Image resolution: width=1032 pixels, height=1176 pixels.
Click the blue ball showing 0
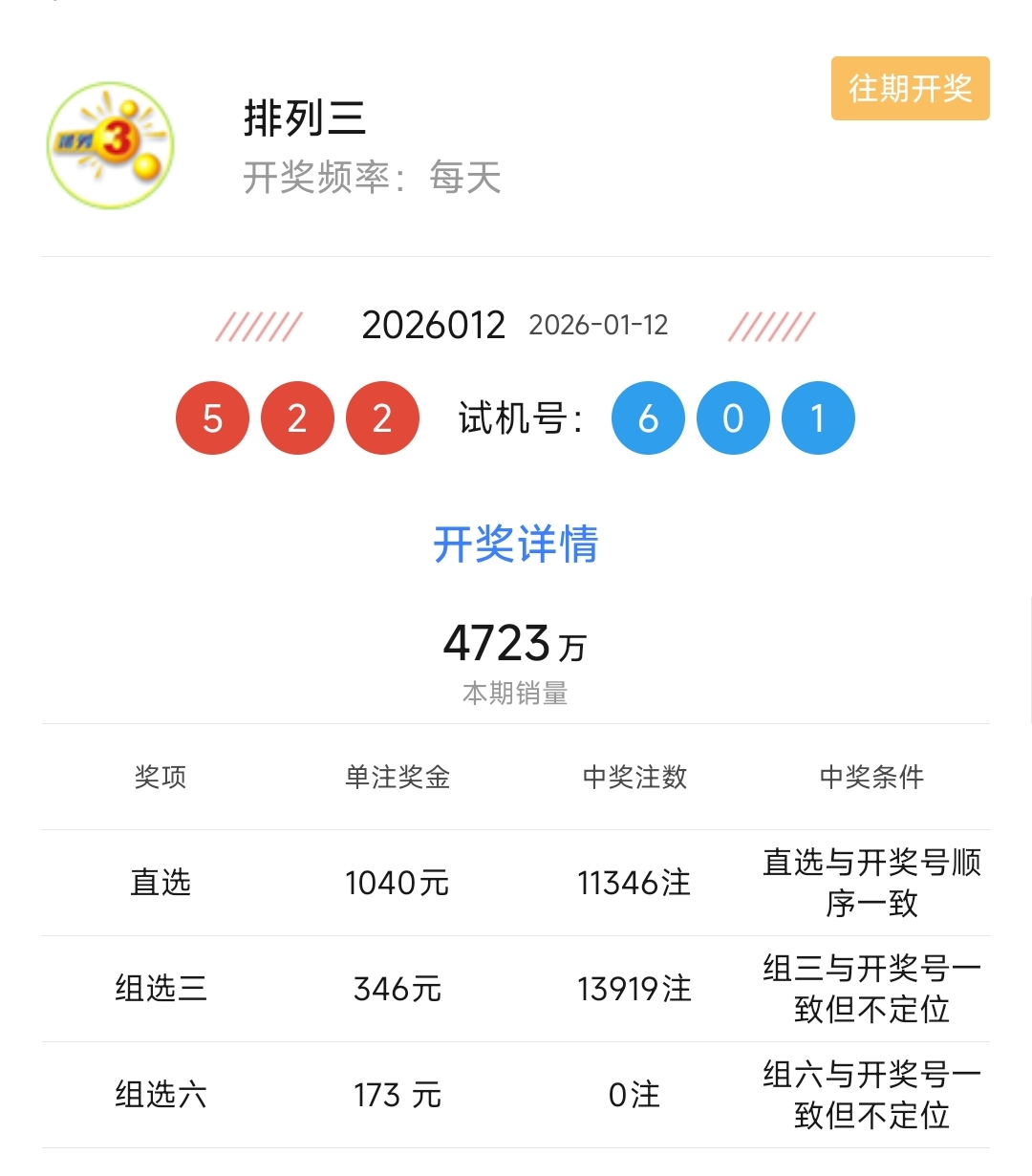coord(733,417)
